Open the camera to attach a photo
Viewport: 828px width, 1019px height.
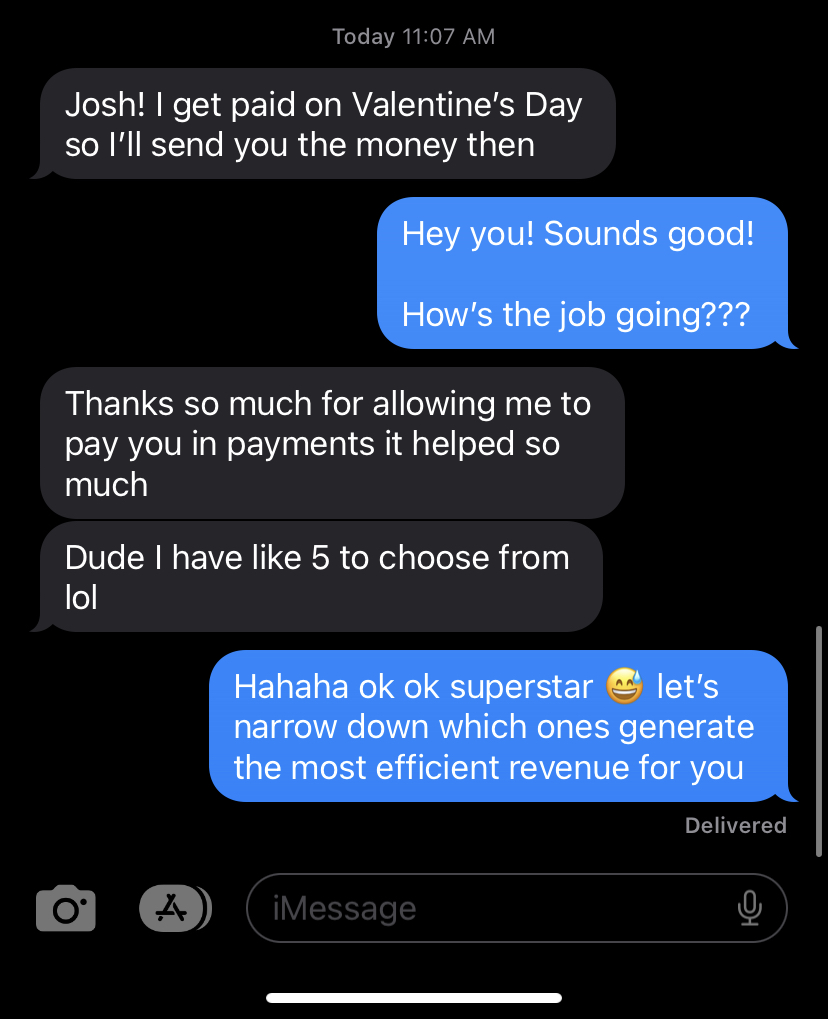pyautogui.click(x=66, y=909)
